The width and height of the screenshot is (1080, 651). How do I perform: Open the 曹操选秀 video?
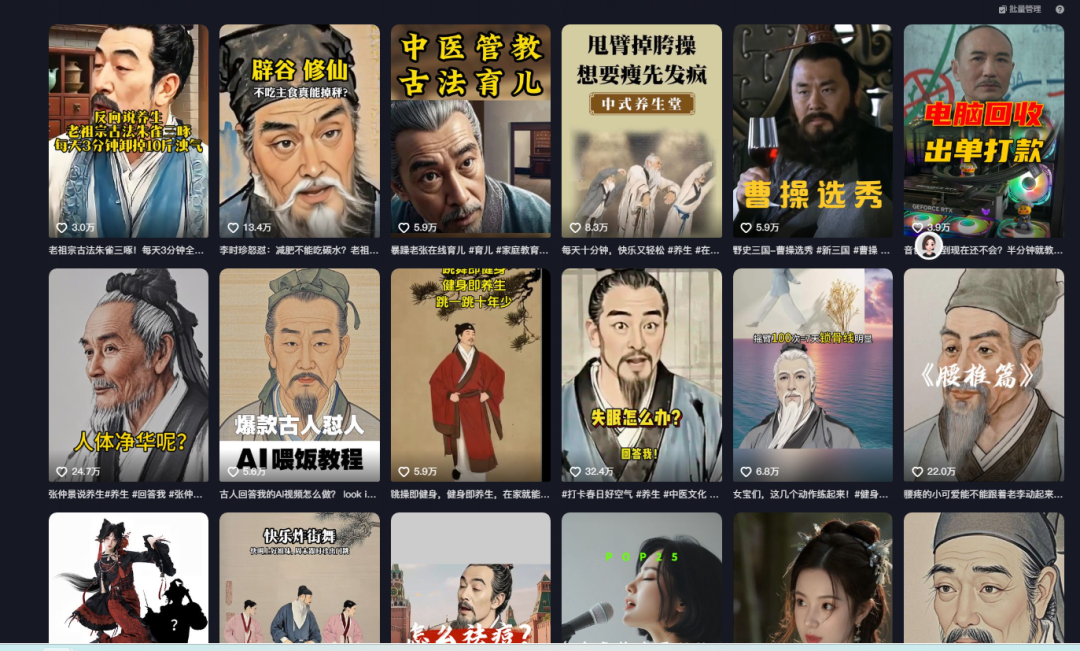[x=812, y=130]
